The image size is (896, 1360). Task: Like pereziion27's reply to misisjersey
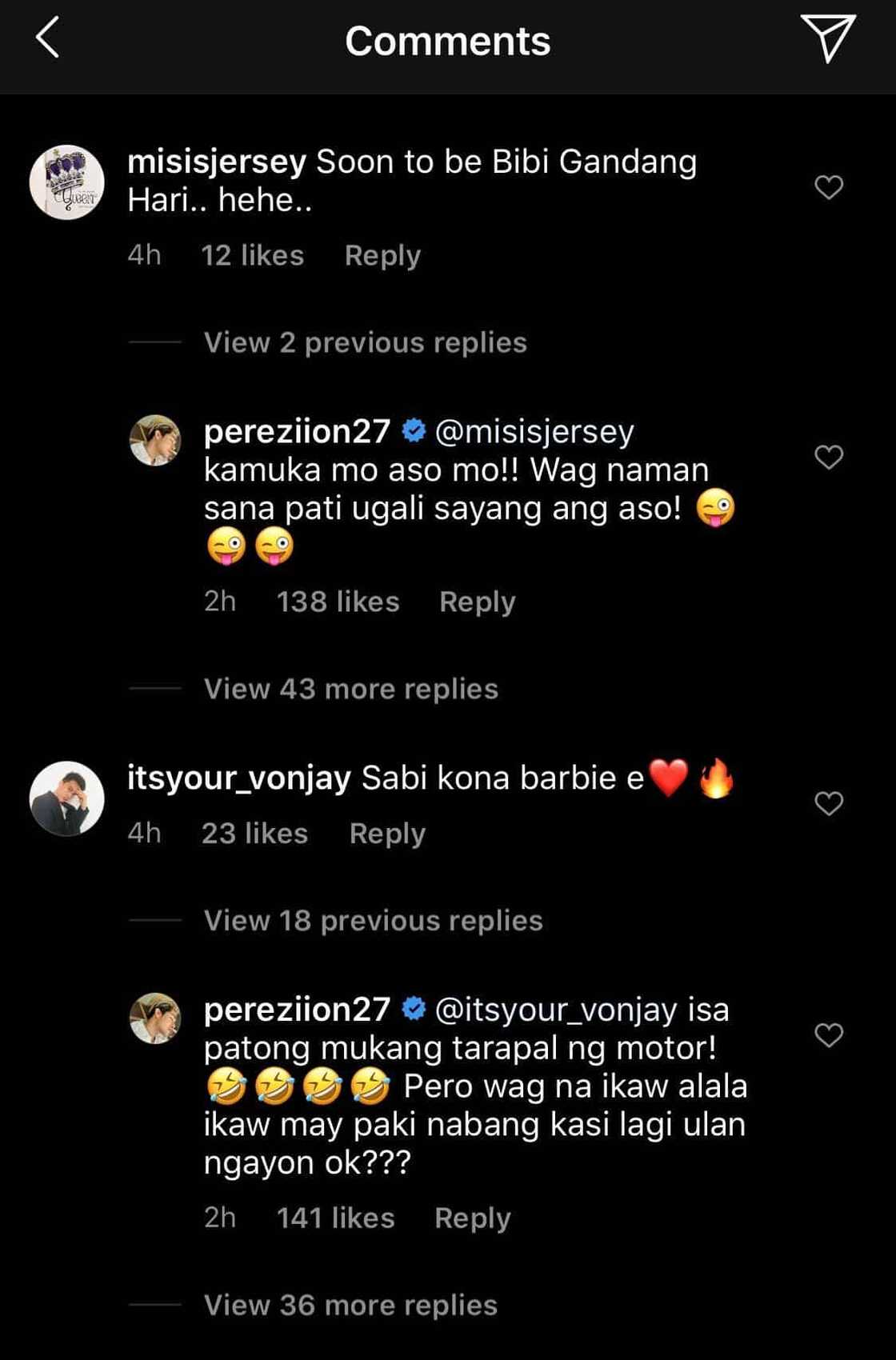[829, 457]
